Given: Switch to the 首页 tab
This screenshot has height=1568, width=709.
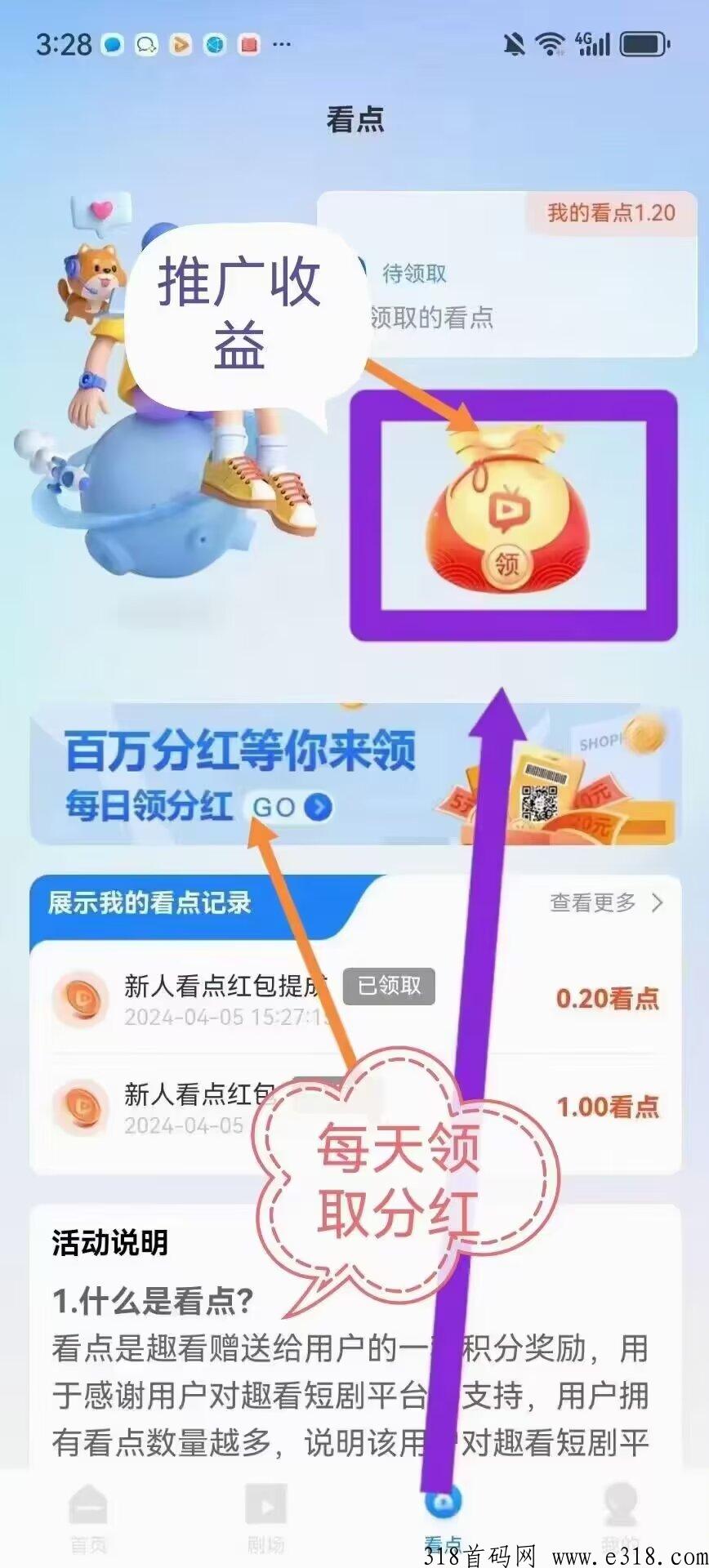Looking at the screenshot, I should (x=87, y=1517).
